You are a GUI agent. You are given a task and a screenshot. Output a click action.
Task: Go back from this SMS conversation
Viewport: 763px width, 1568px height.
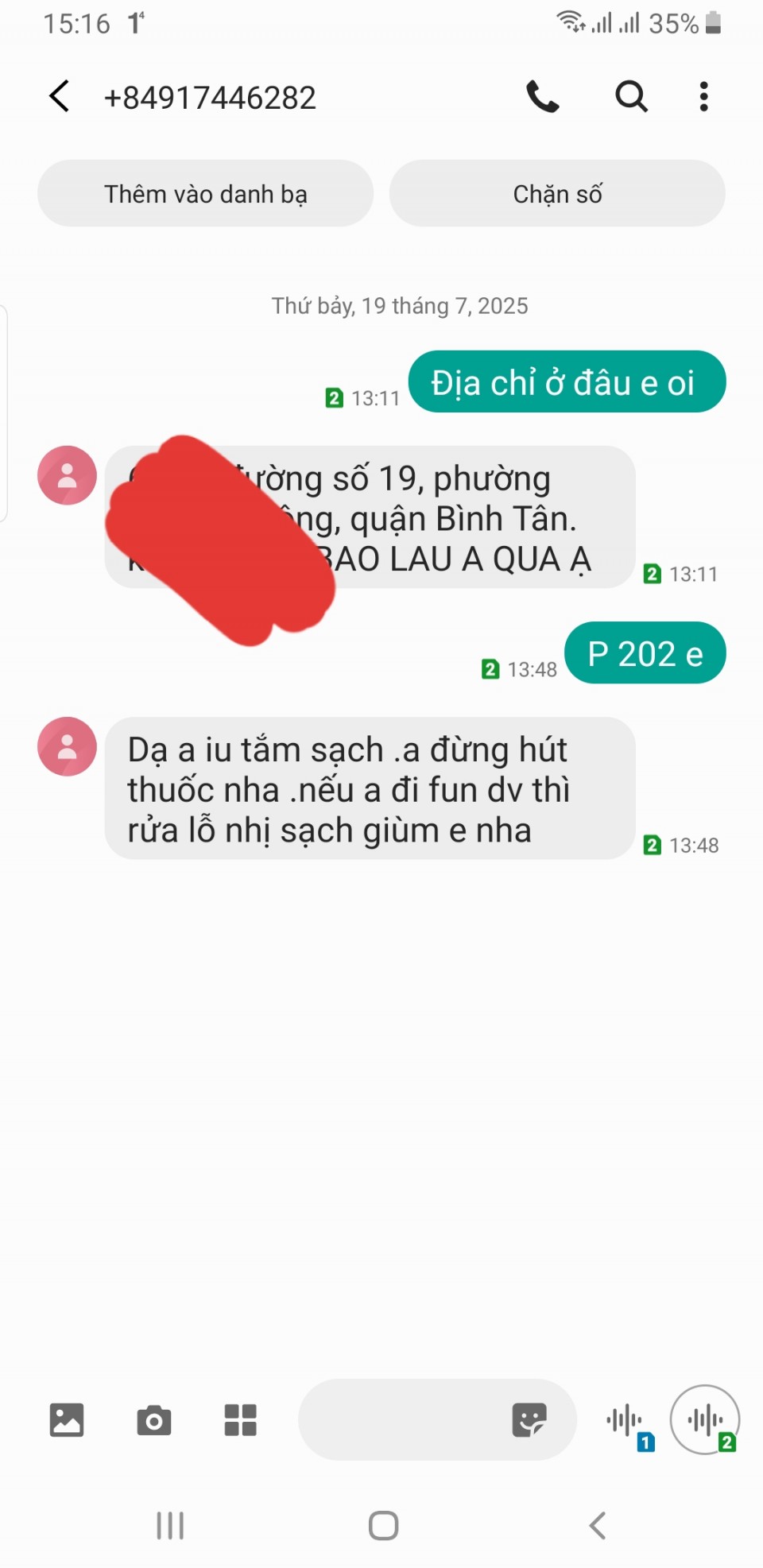[60, 97]
